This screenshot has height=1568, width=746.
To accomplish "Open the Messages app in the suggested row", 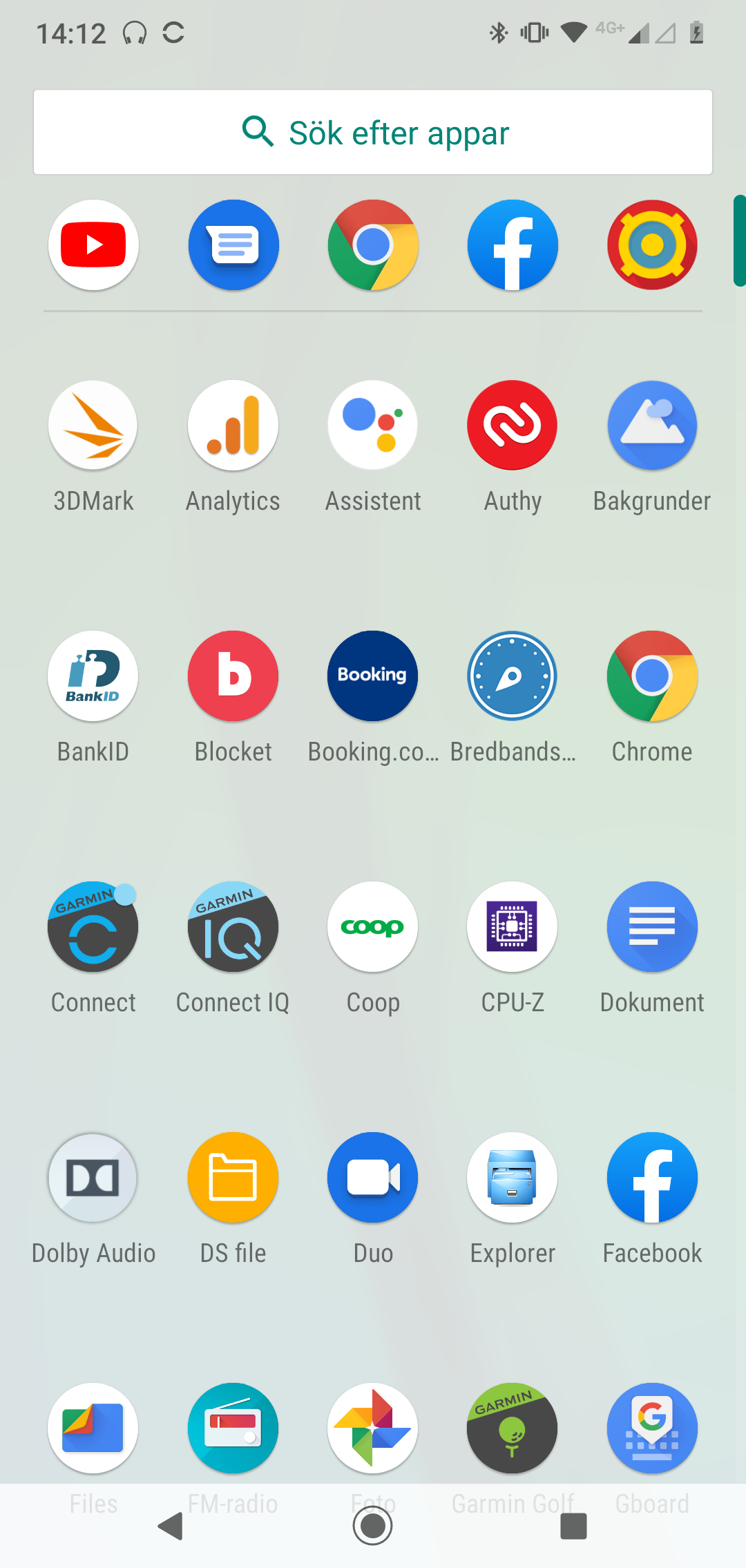I will point(233,245).
